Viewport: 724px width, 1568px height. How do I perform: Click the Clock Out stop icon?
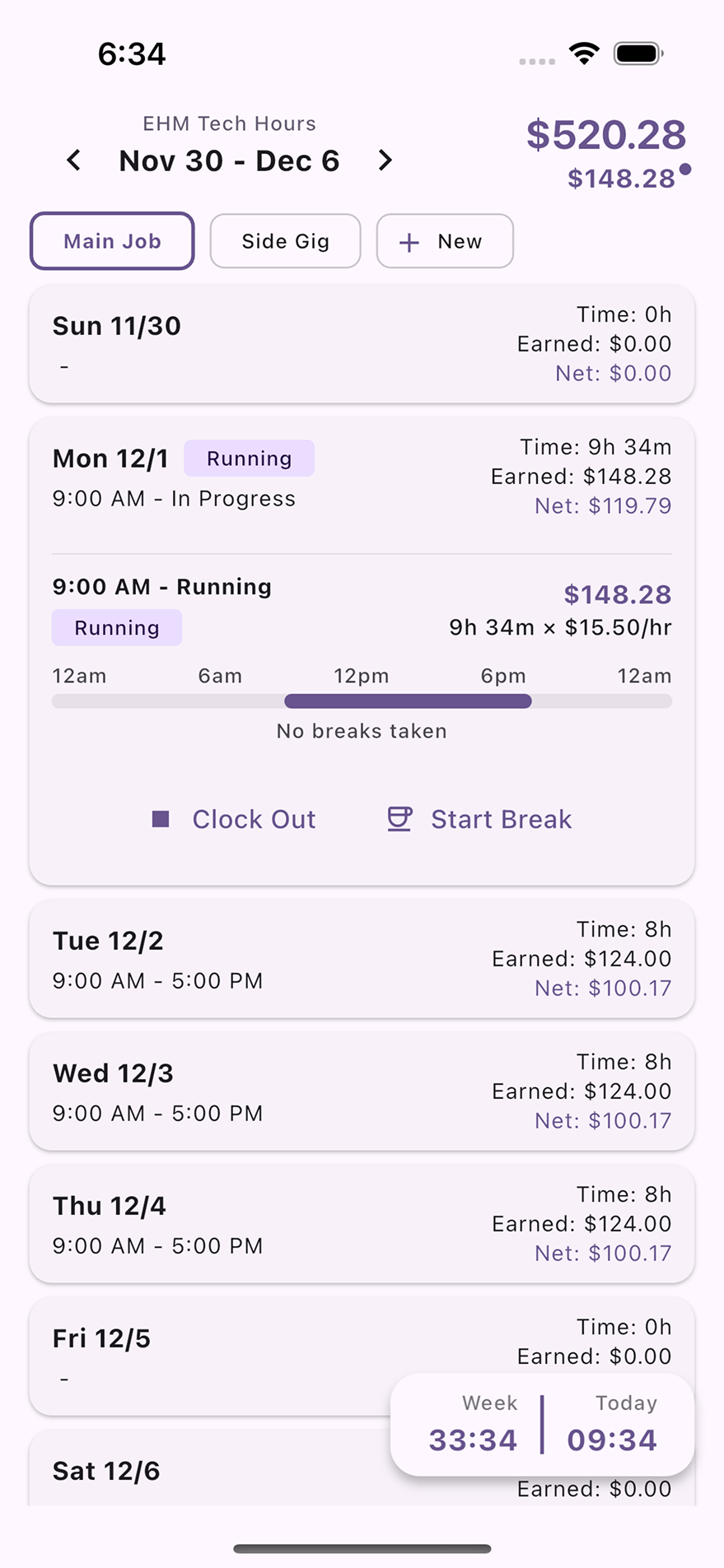coord(160,819)
